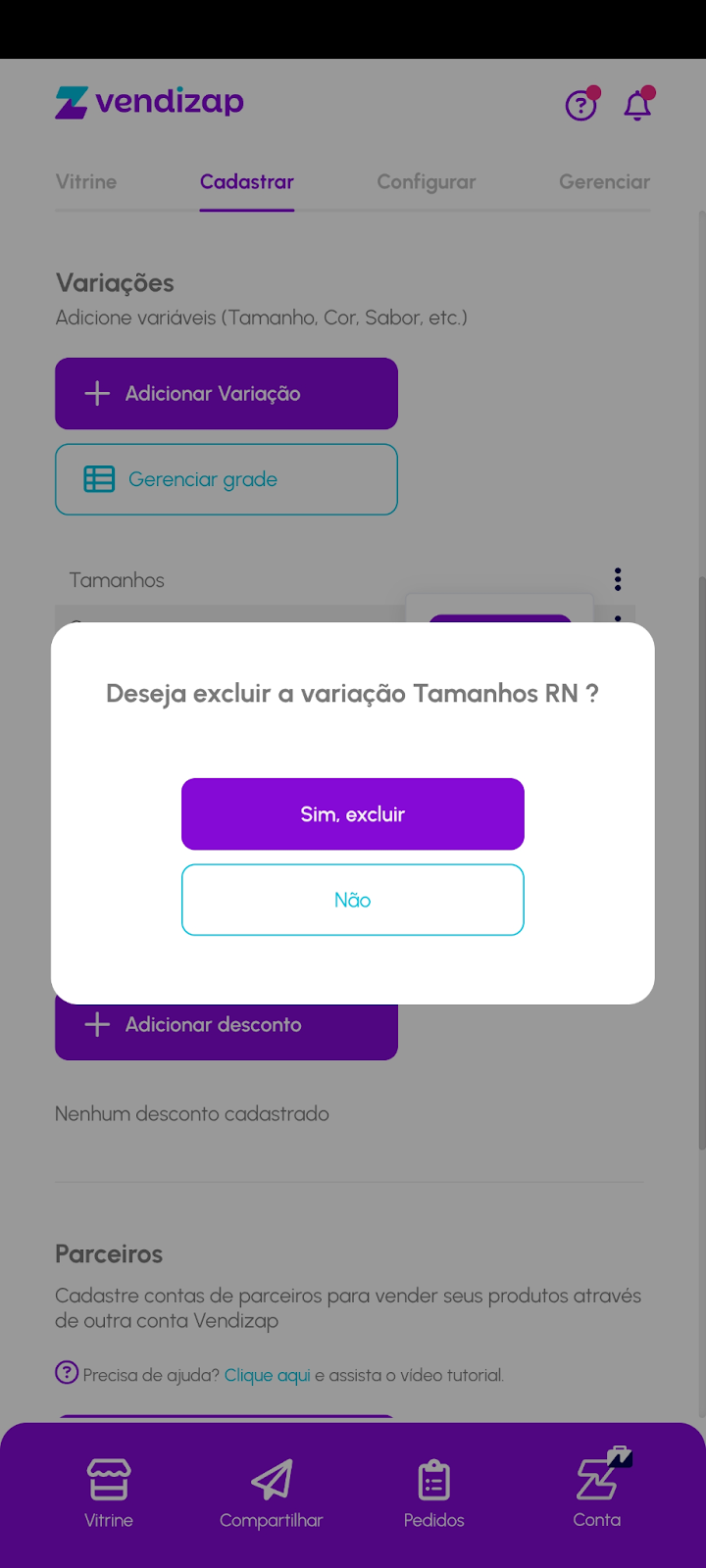Confirm deletion with Sim, excluir

coord(353,813)
